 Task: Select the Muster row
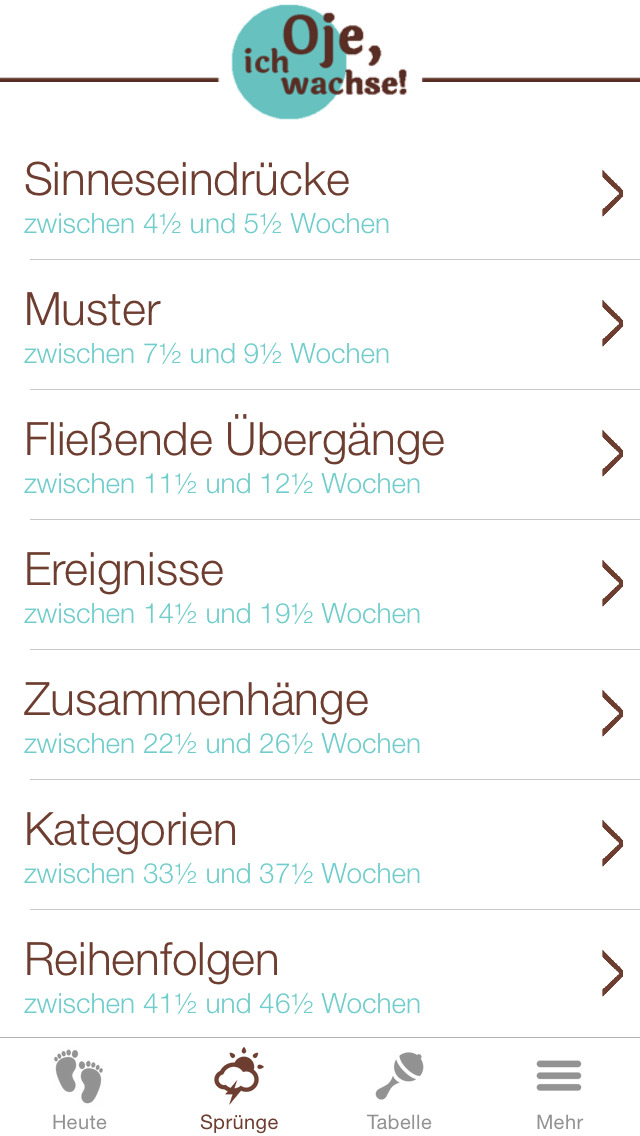[320, 326]
